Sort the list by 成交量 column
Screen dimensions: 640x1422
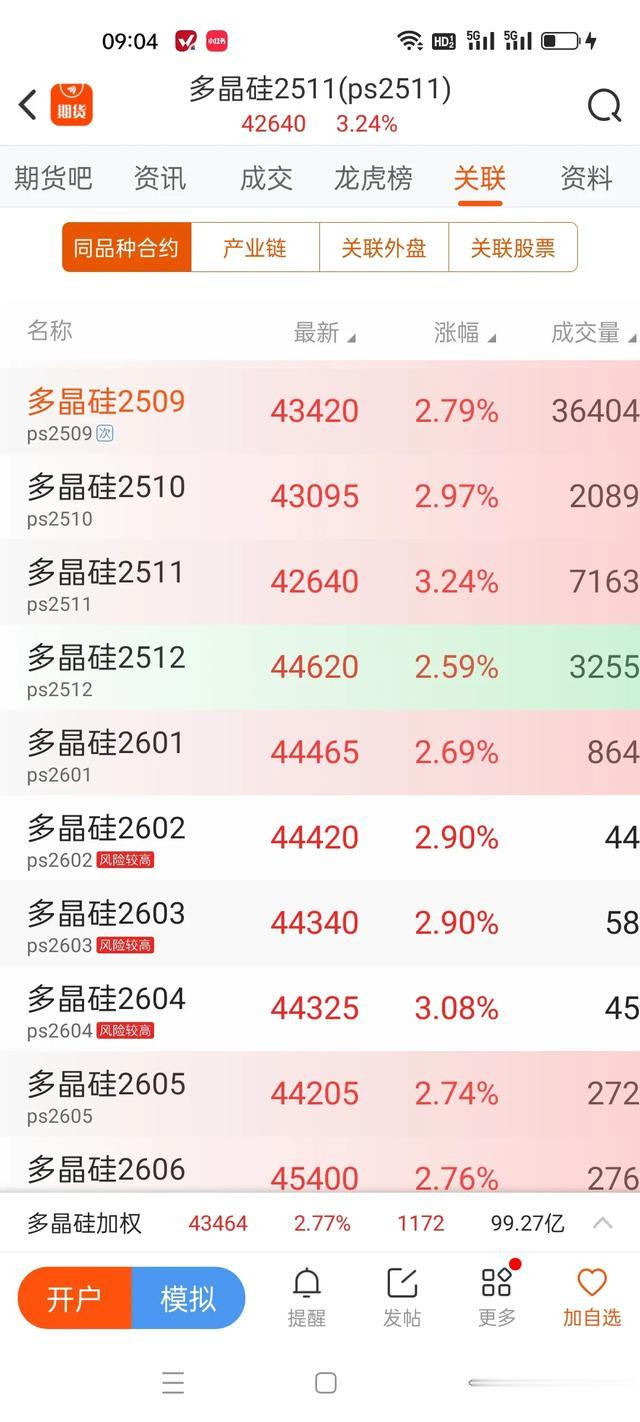[x=594, y=333]
